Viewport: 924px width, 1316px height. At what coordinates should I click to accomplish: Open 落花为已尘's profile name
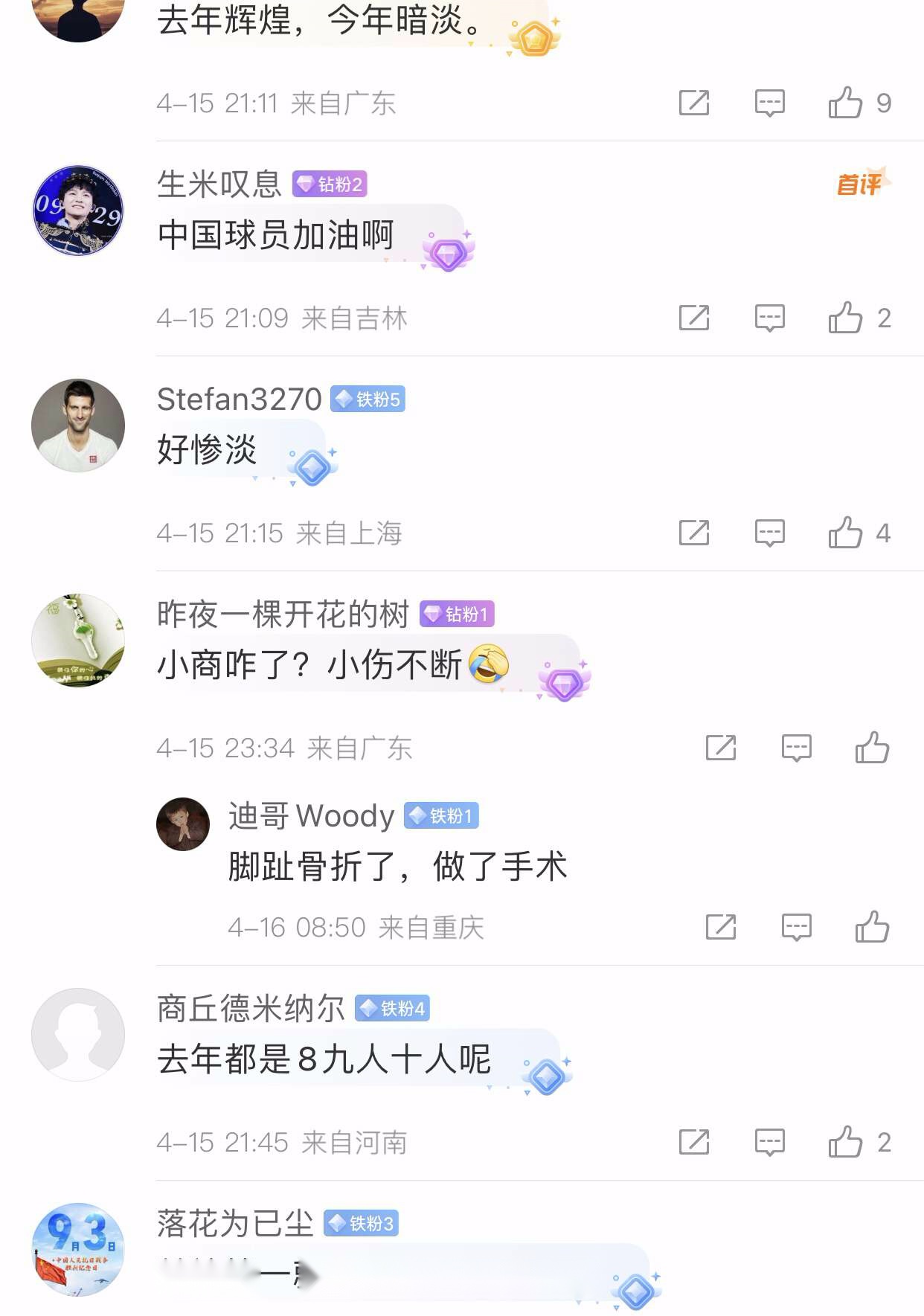pos(235,1224)
